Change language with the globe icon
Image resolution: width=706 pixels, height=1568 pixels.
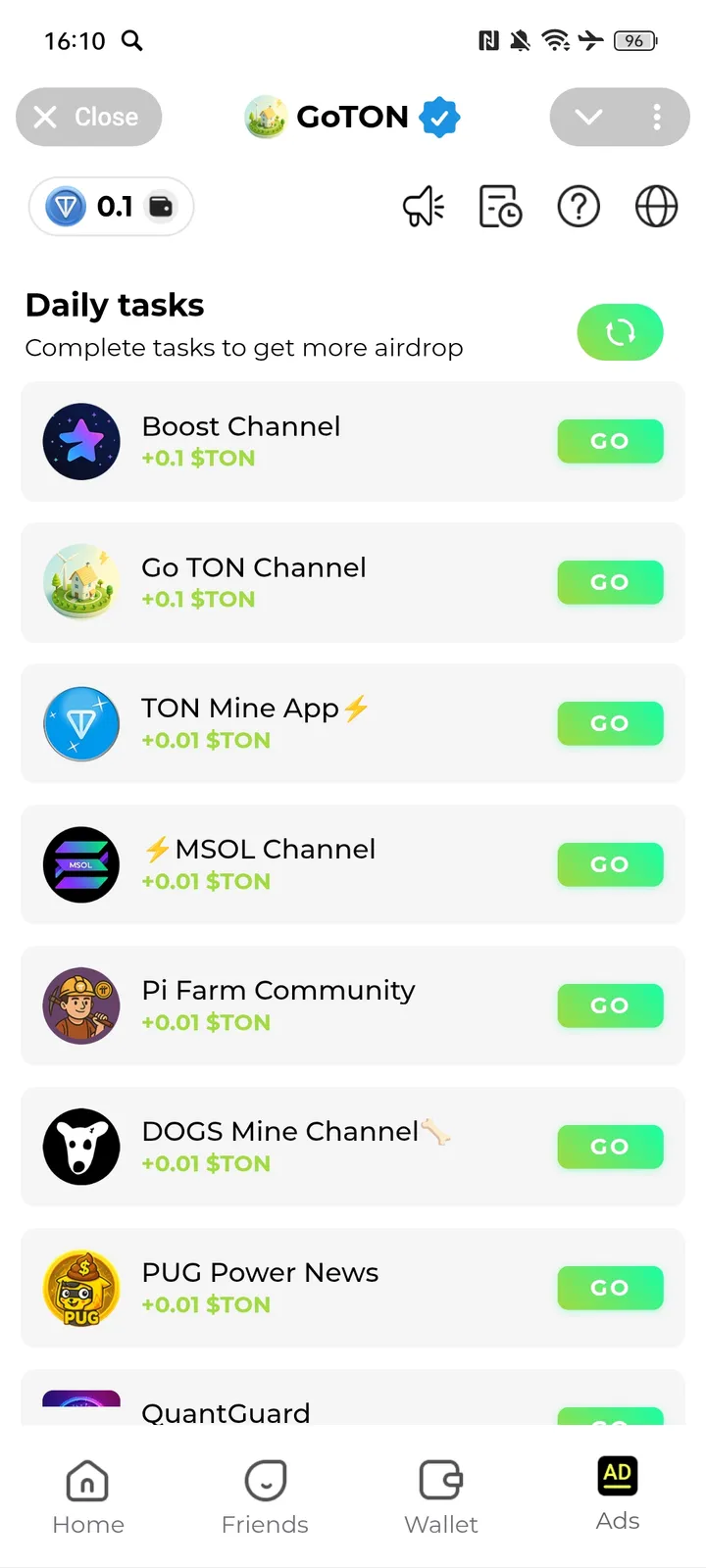click(x=656, y=207)
